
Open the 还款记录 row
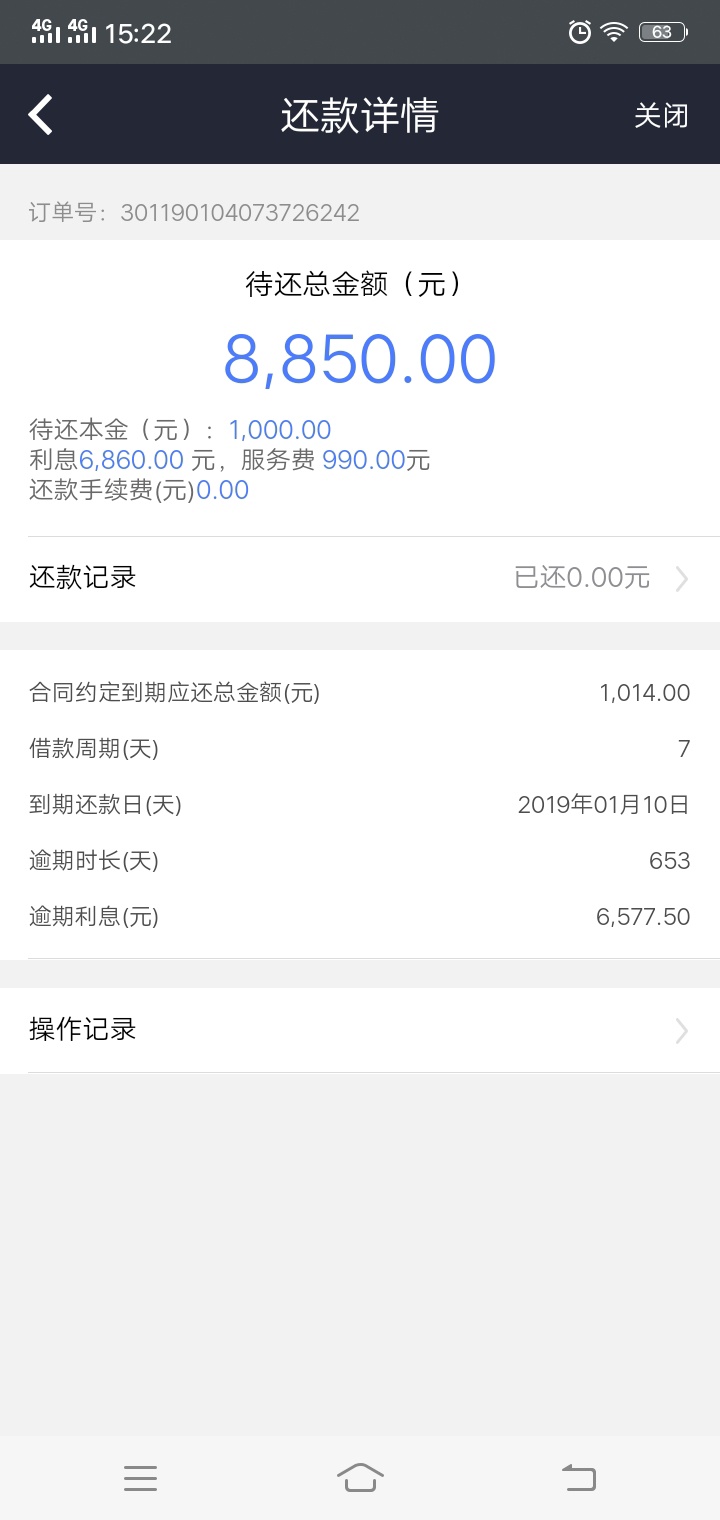click(x=360, y=578)
